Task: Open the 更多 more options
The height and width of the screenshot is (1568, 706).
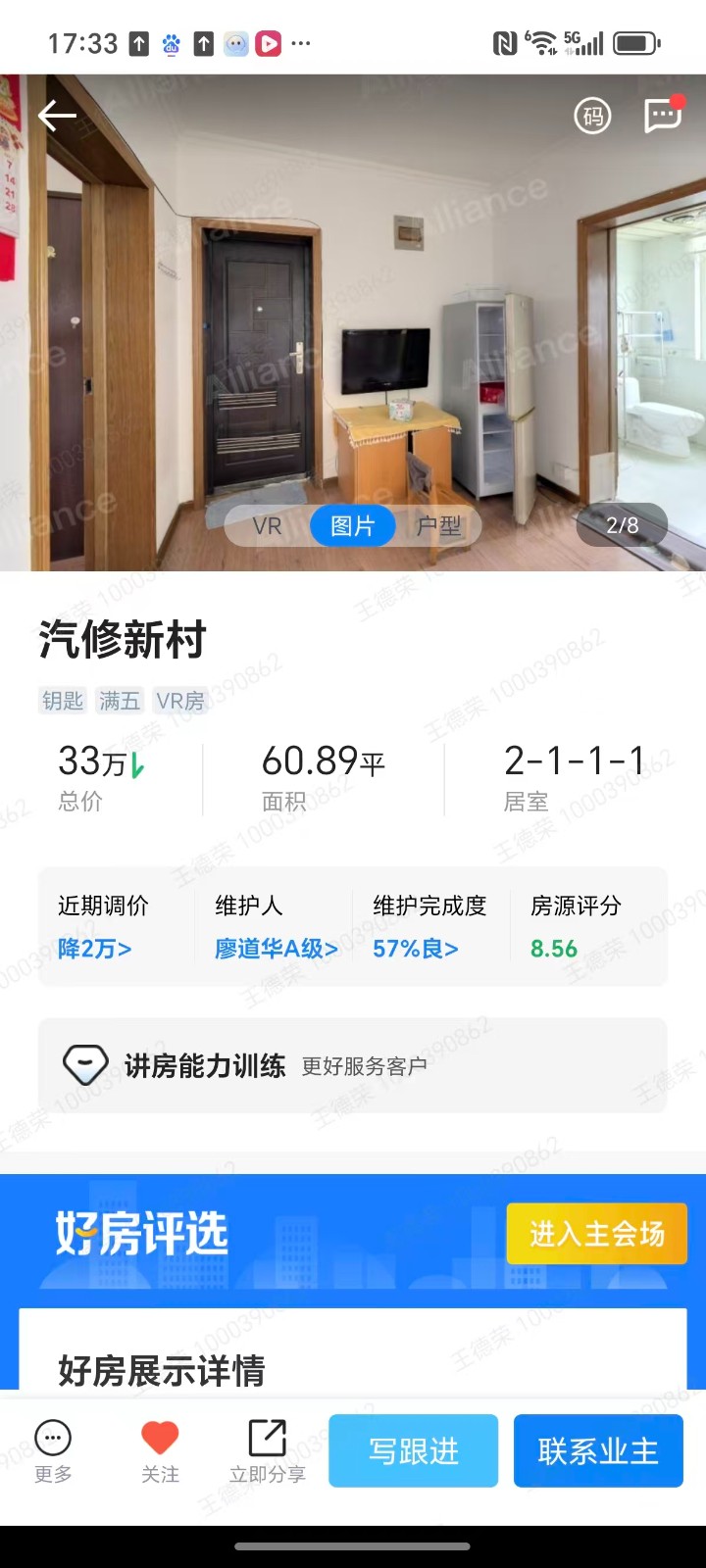Action: tap(53, 1451)
